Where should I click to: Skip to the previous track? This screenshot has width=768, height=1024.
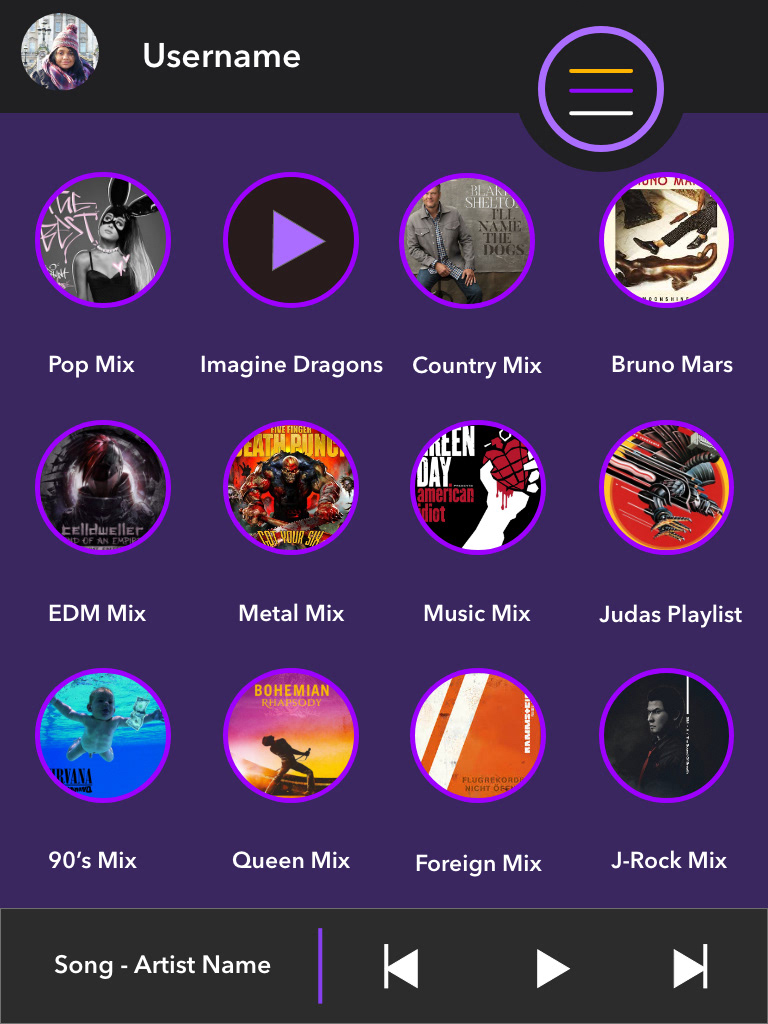point(401,967)
